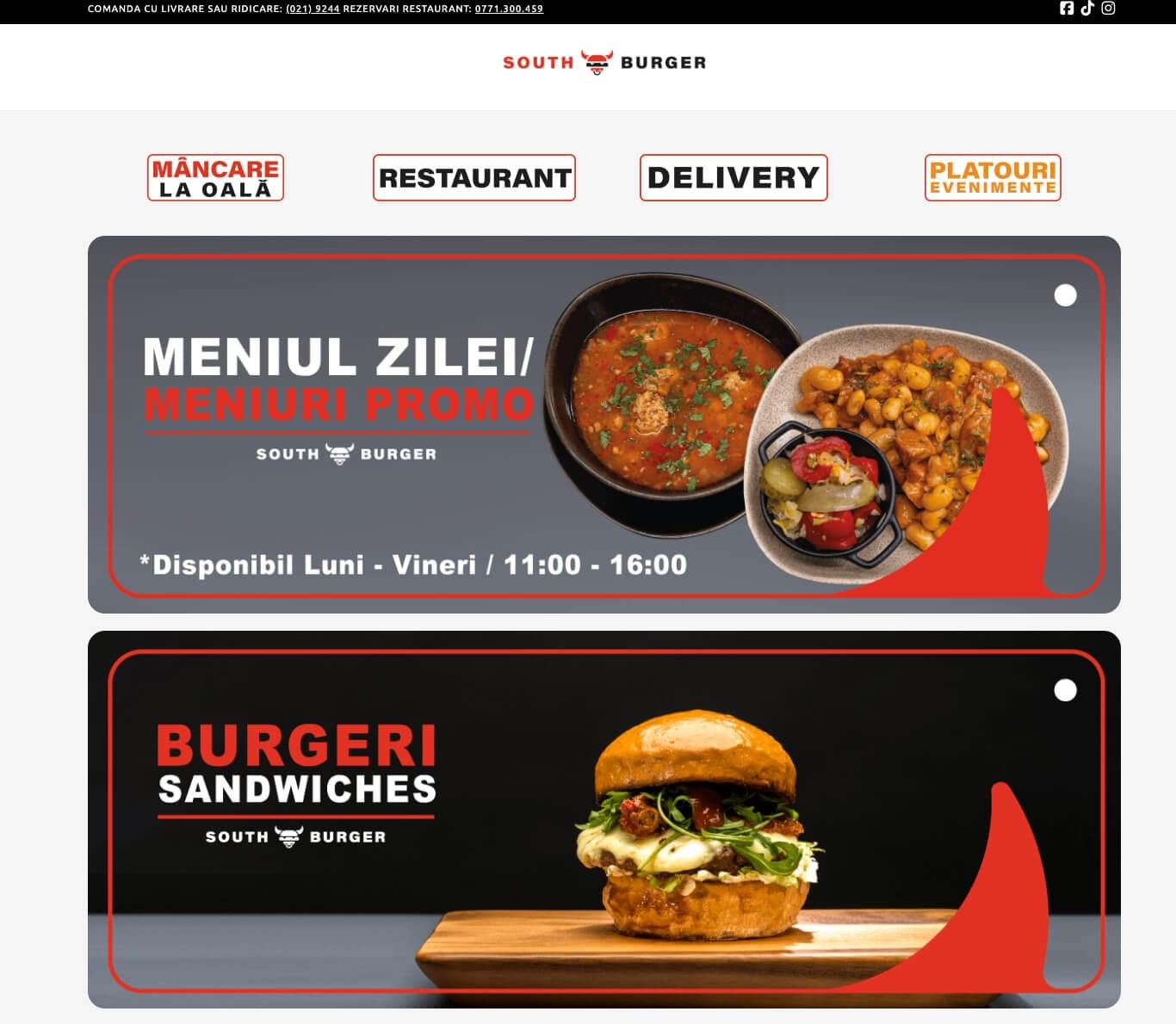Open the Mâncare la Oală section
Screen dimensions: 1176x1024
coord(215,177)
